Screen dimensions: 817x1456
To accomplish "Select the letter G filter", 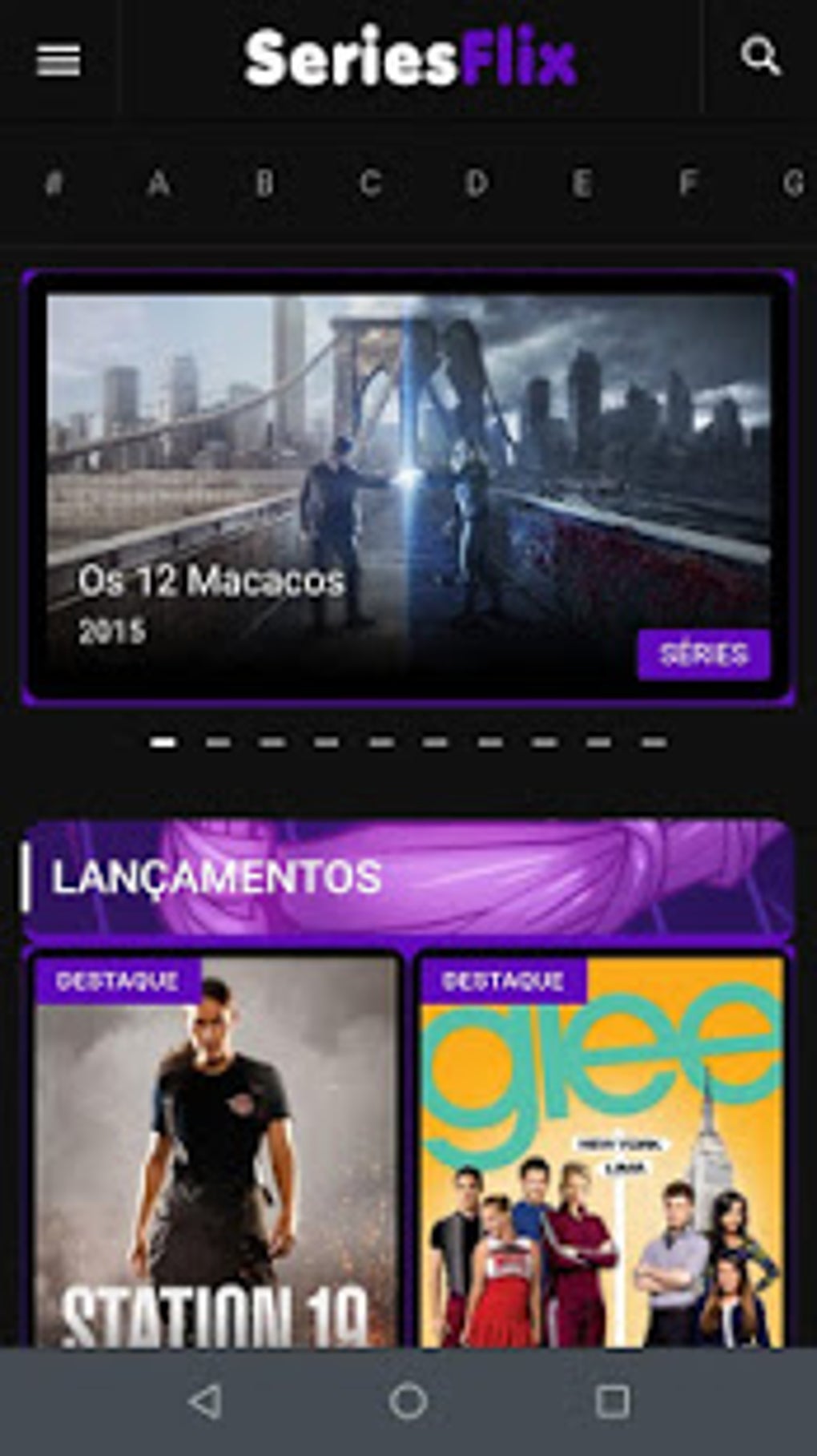I will click(795, 183).
